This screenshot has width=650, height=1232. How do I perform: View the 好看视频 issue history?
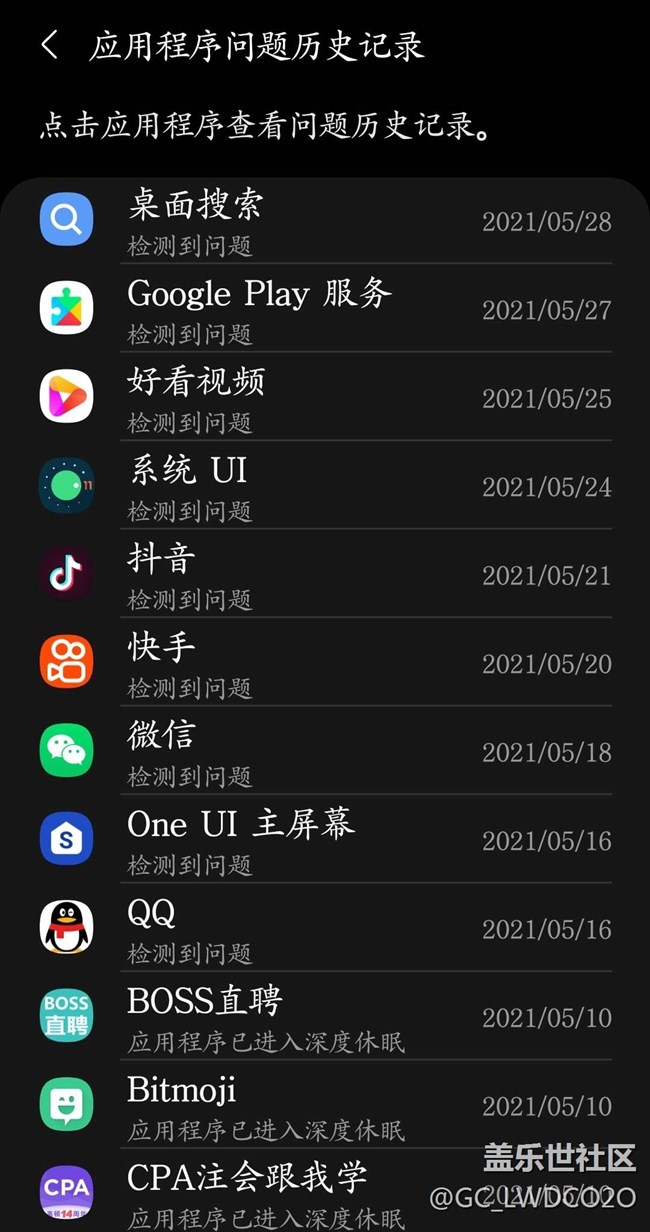(x=325, y=397)
